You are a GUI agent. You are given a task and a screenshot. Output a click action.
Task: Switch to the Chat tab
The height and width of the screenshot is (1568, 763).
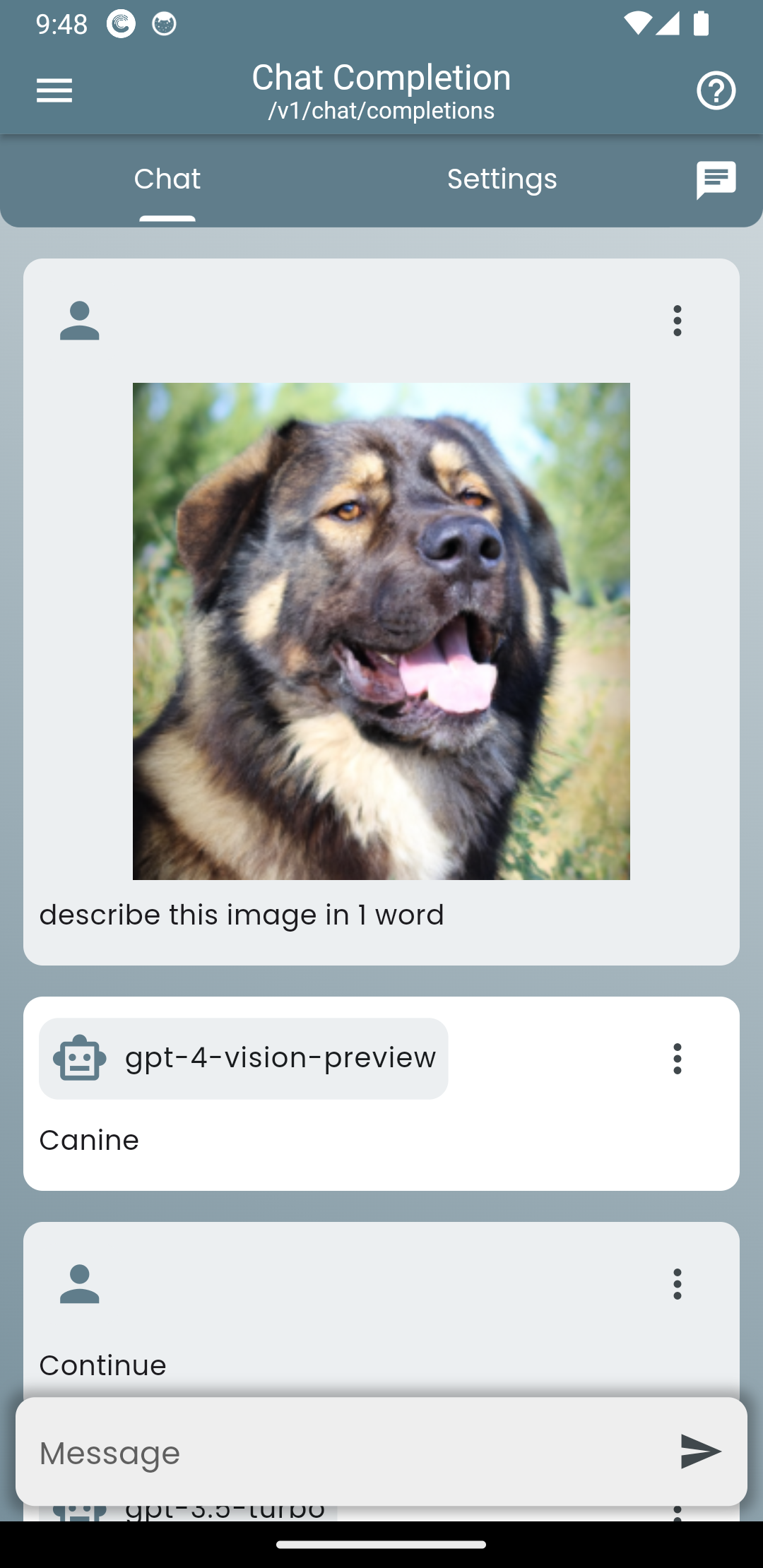[x=167, y=179]
